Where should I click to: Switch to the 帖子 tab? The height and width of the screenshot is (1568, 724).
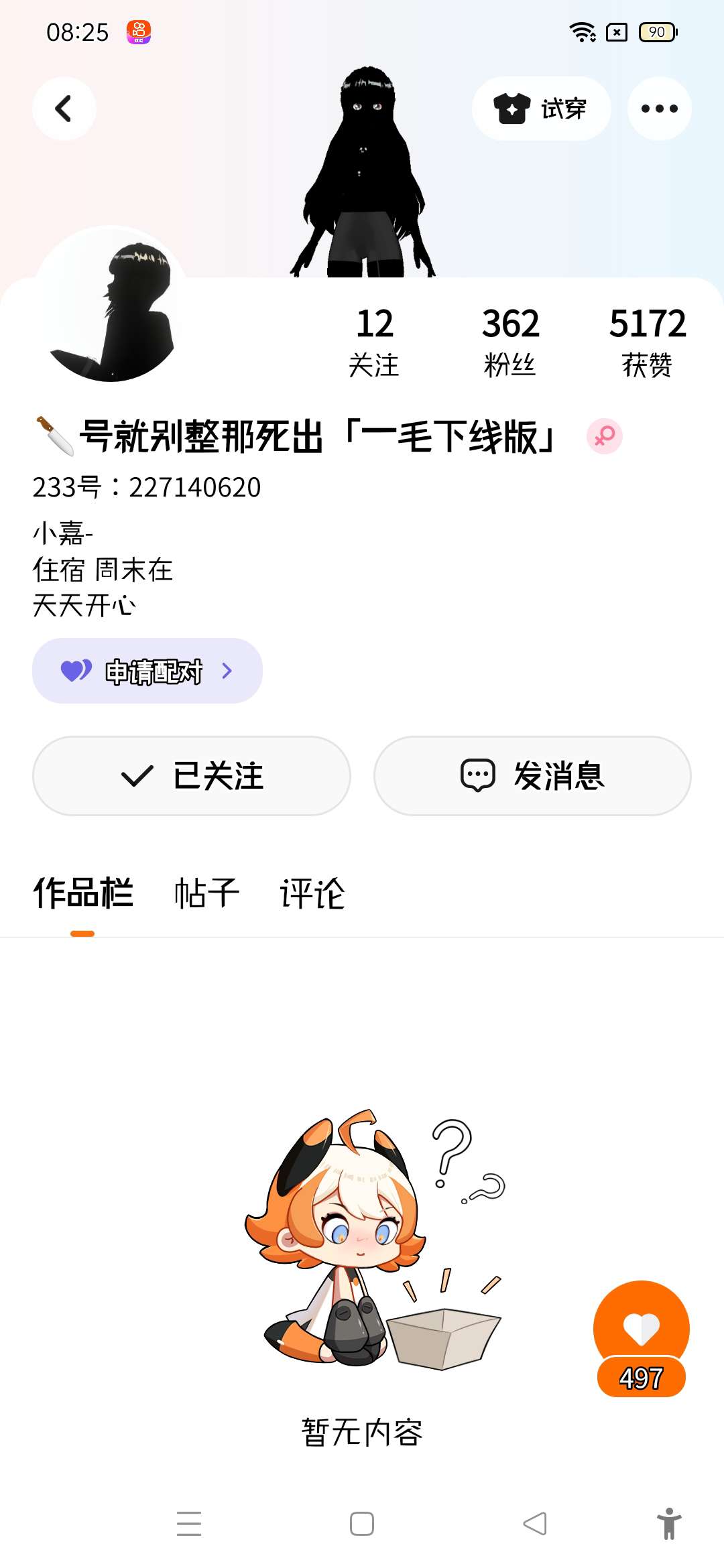(206, 893)
